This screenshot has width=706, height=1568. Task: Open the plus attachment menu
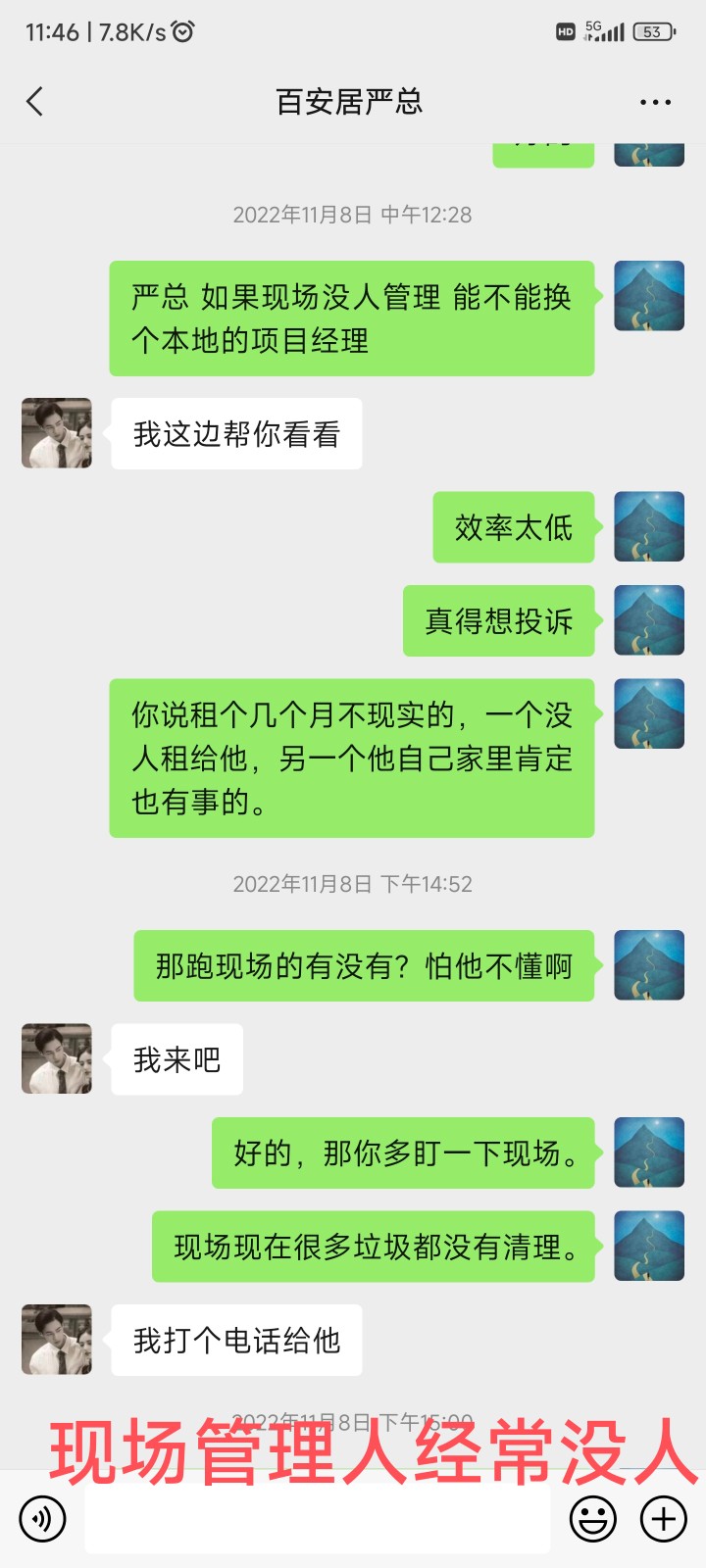(x=664, y=1519)
